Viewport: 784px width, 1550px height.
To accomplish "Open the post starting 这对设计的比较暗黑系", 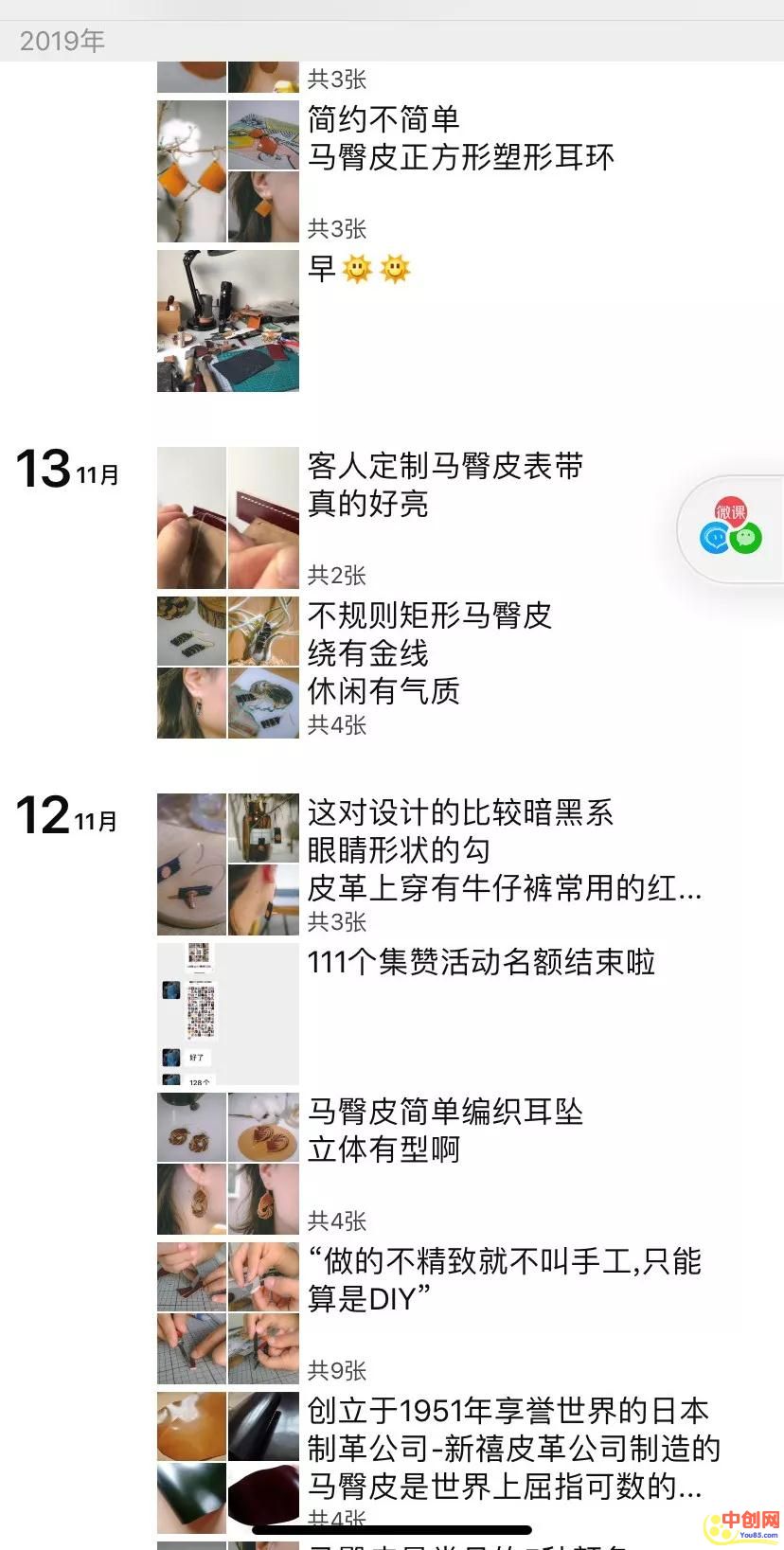I will point(503,850).
